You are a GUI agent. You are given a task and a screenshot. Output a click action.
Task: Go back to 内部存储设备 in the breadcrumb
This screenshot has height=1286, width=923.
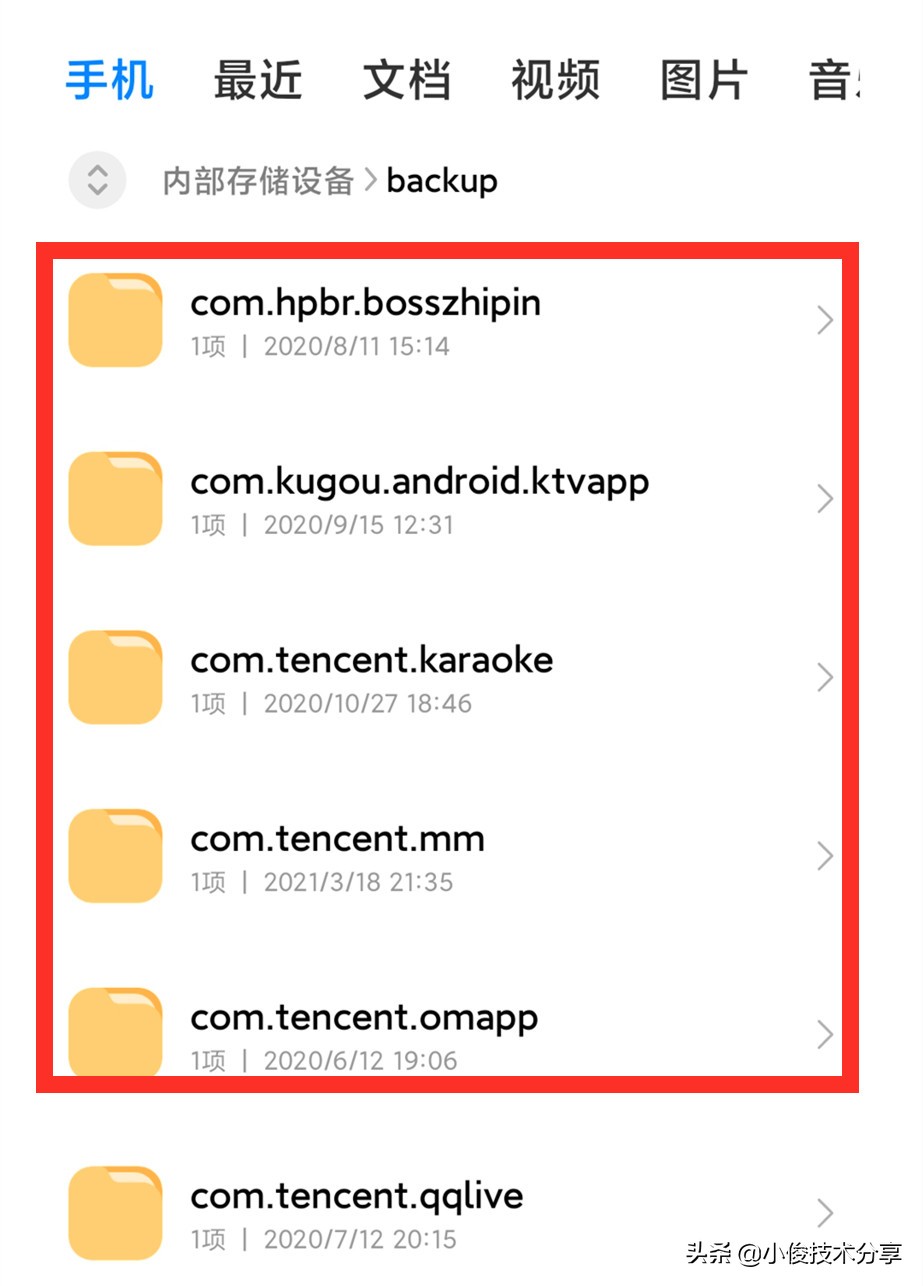258,181
